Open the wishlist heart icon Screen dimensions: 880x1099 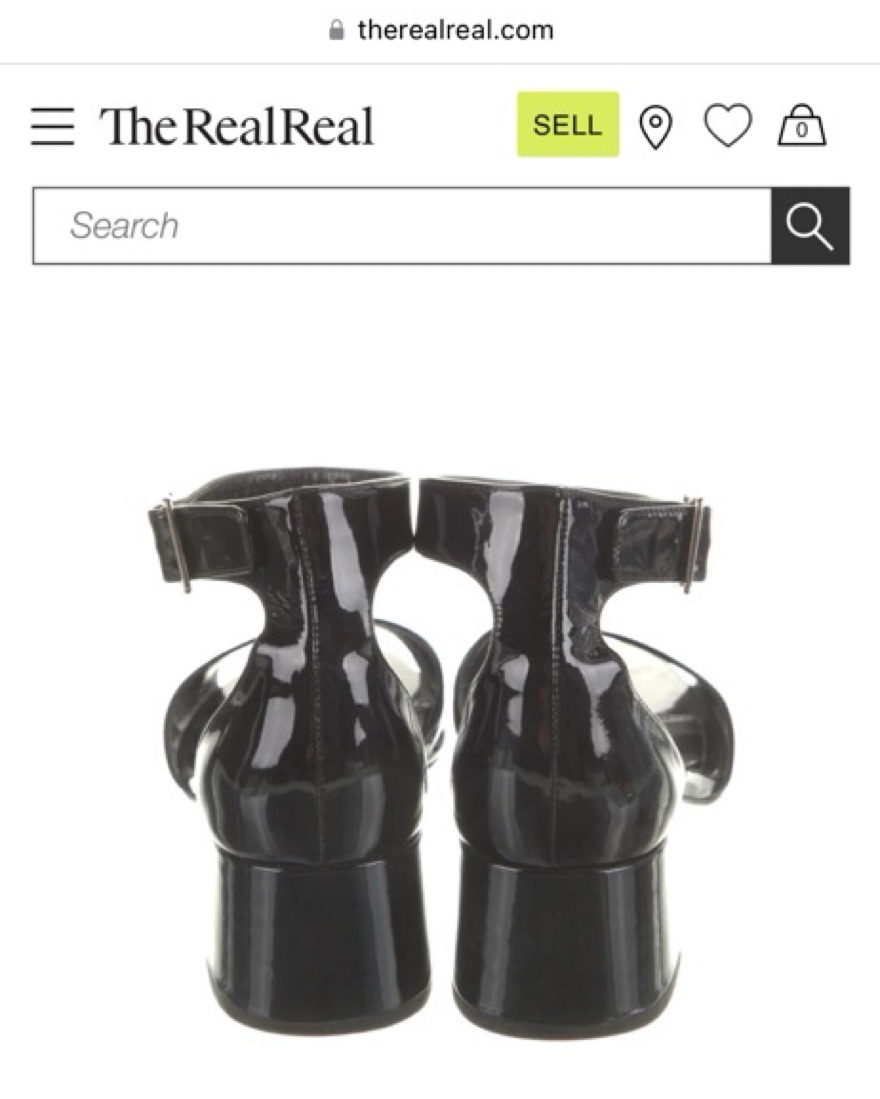[727, 127]
